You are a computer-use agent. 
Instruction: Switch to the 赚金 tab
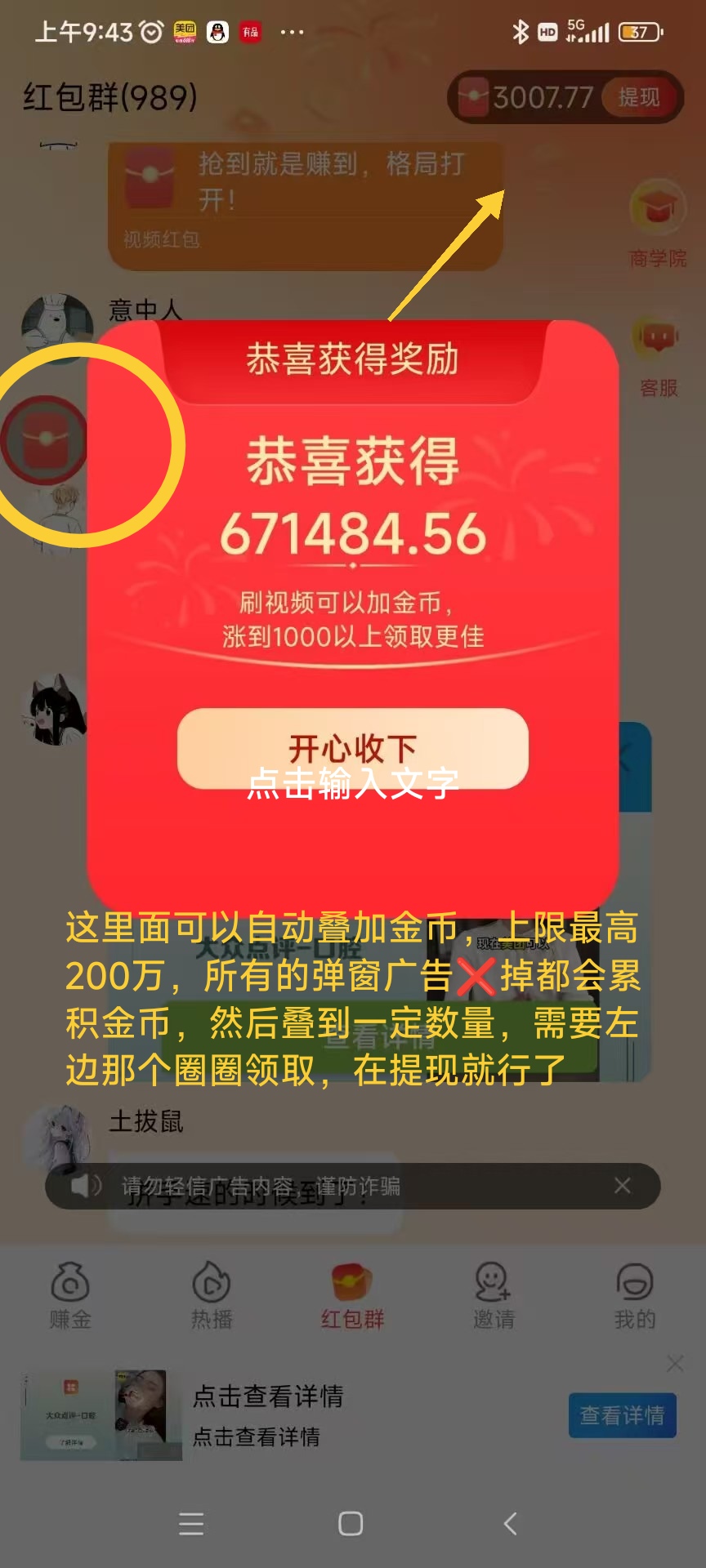(x=70, y=1296)
